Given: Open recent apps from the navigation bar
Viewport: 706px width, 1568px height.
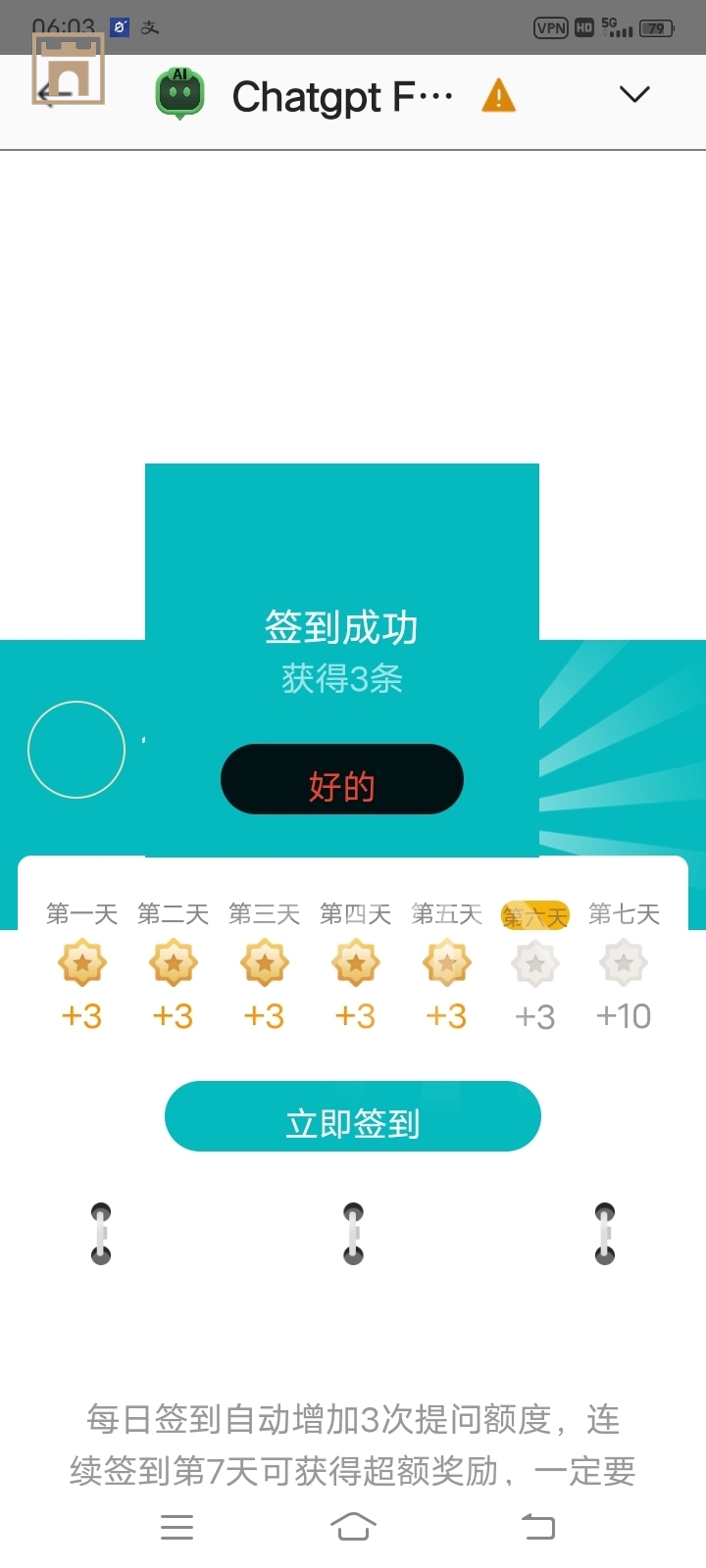Looking at the screenshot, I should point(176,1526).
